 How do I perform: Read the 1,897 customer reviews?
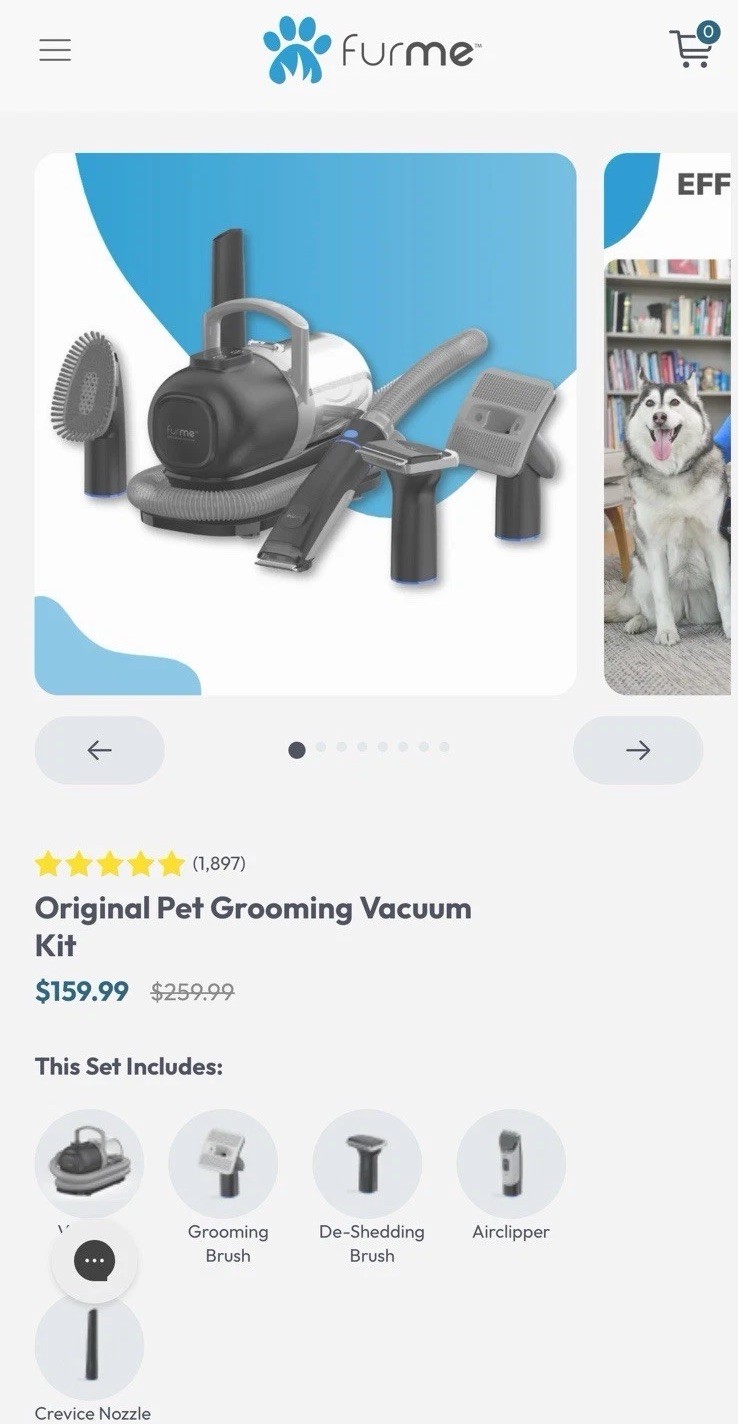click(218, 863)
